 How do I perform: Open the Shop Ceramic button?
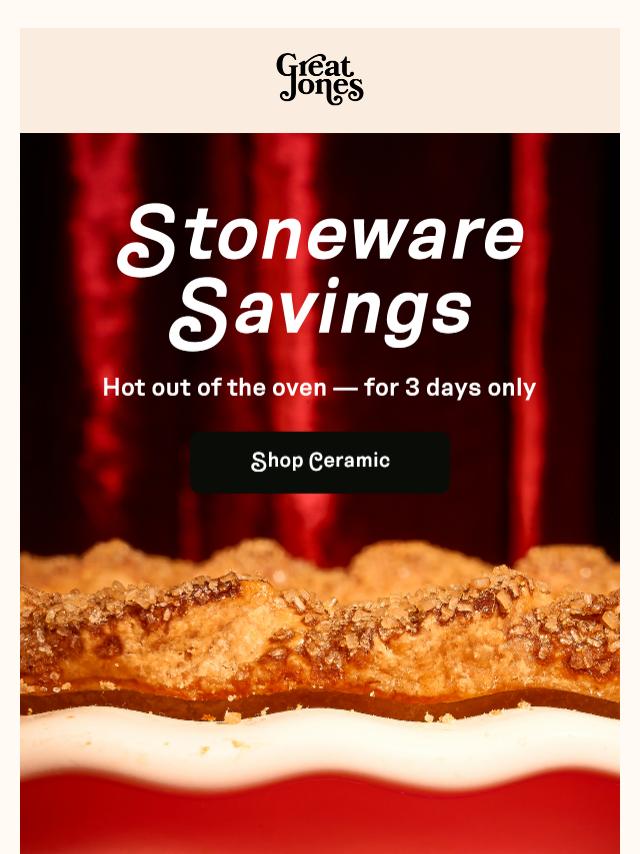tap(320, 462)
